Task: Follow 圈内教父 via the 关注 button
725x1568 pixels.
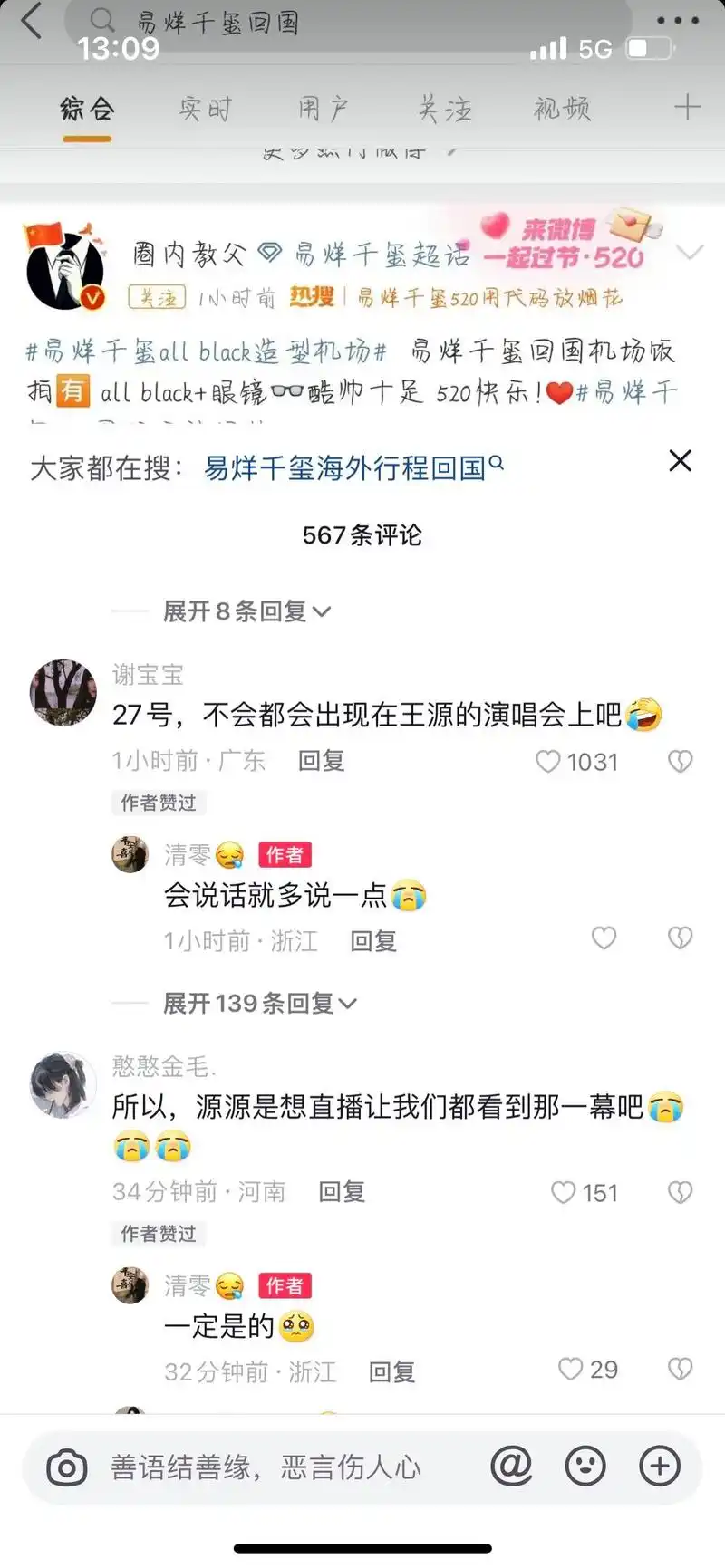Action: coord(156,298)
